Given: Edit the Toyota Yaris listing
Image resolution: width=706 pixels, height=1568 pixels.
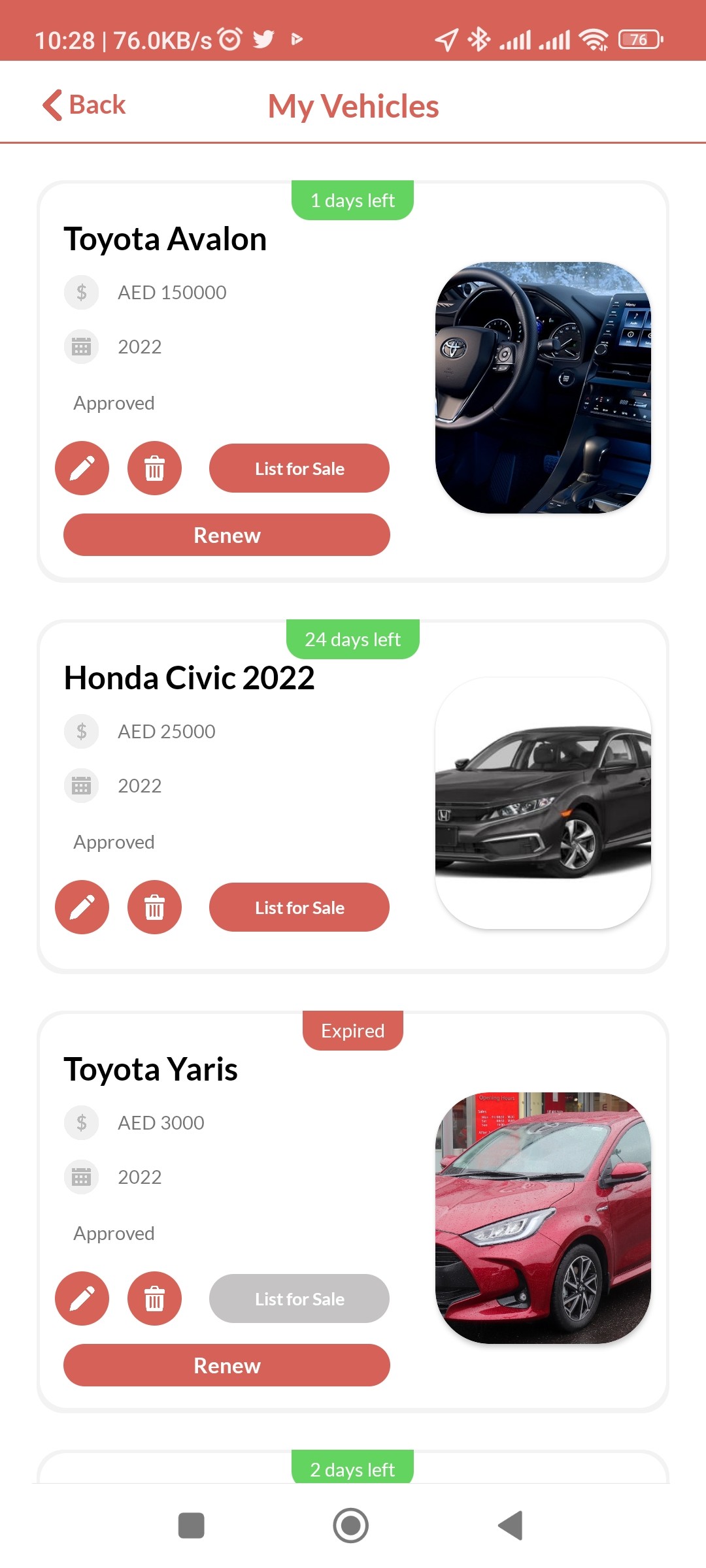Looking at the screenshot, I should (x=82, y=1299).
